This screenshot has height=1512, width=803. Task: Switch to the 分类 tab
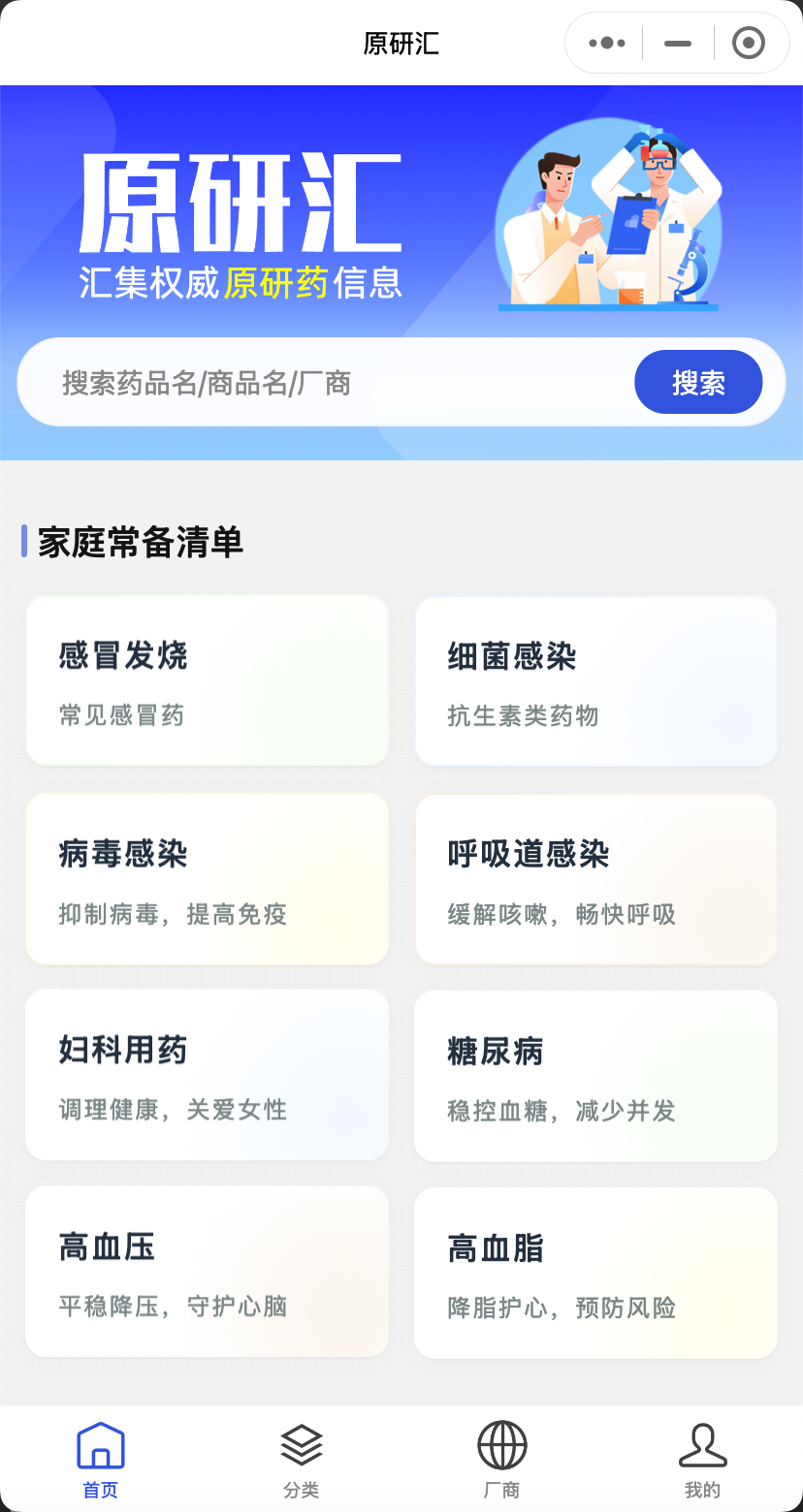302,1461
